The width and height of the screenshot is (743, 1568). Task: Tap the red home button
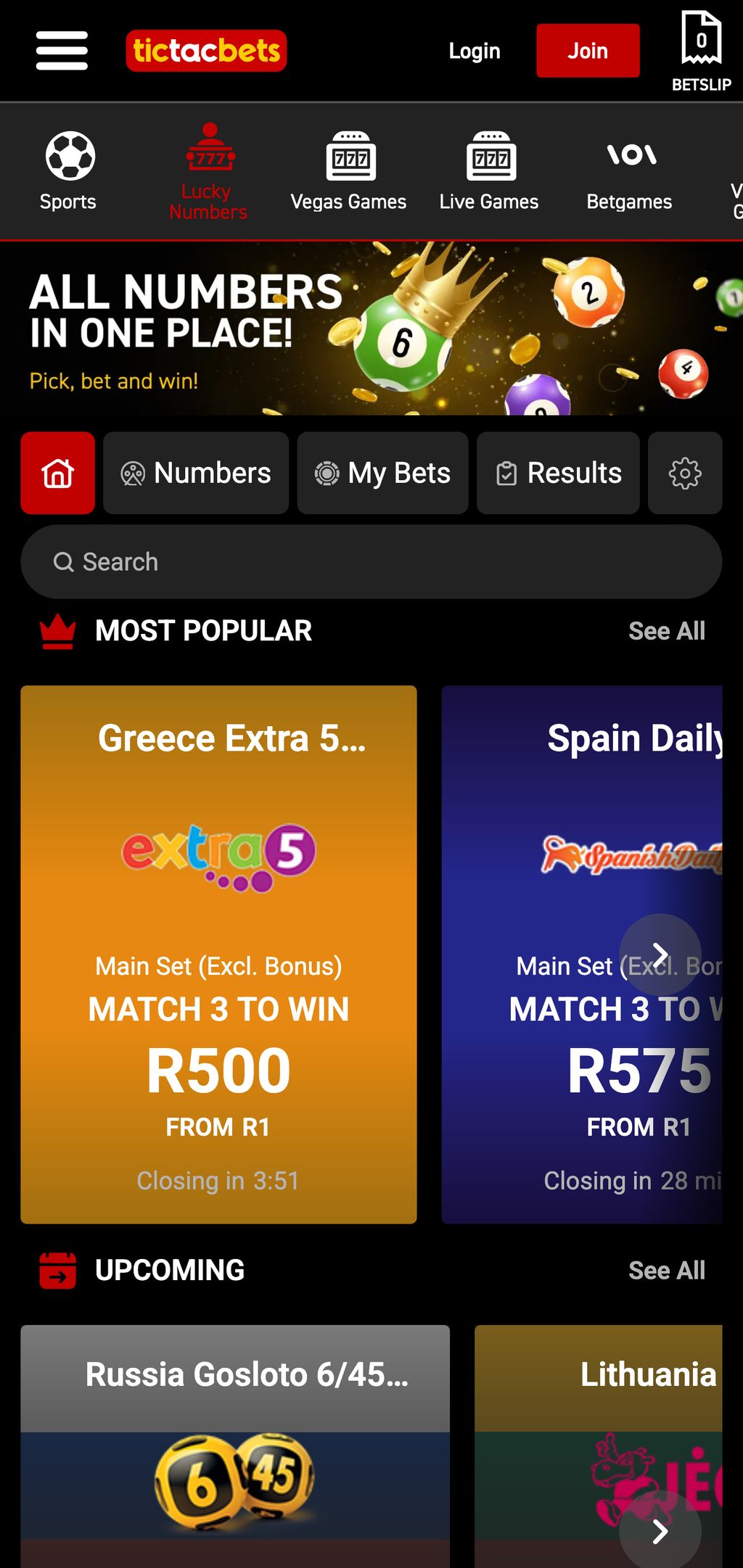tap(58, 473)
